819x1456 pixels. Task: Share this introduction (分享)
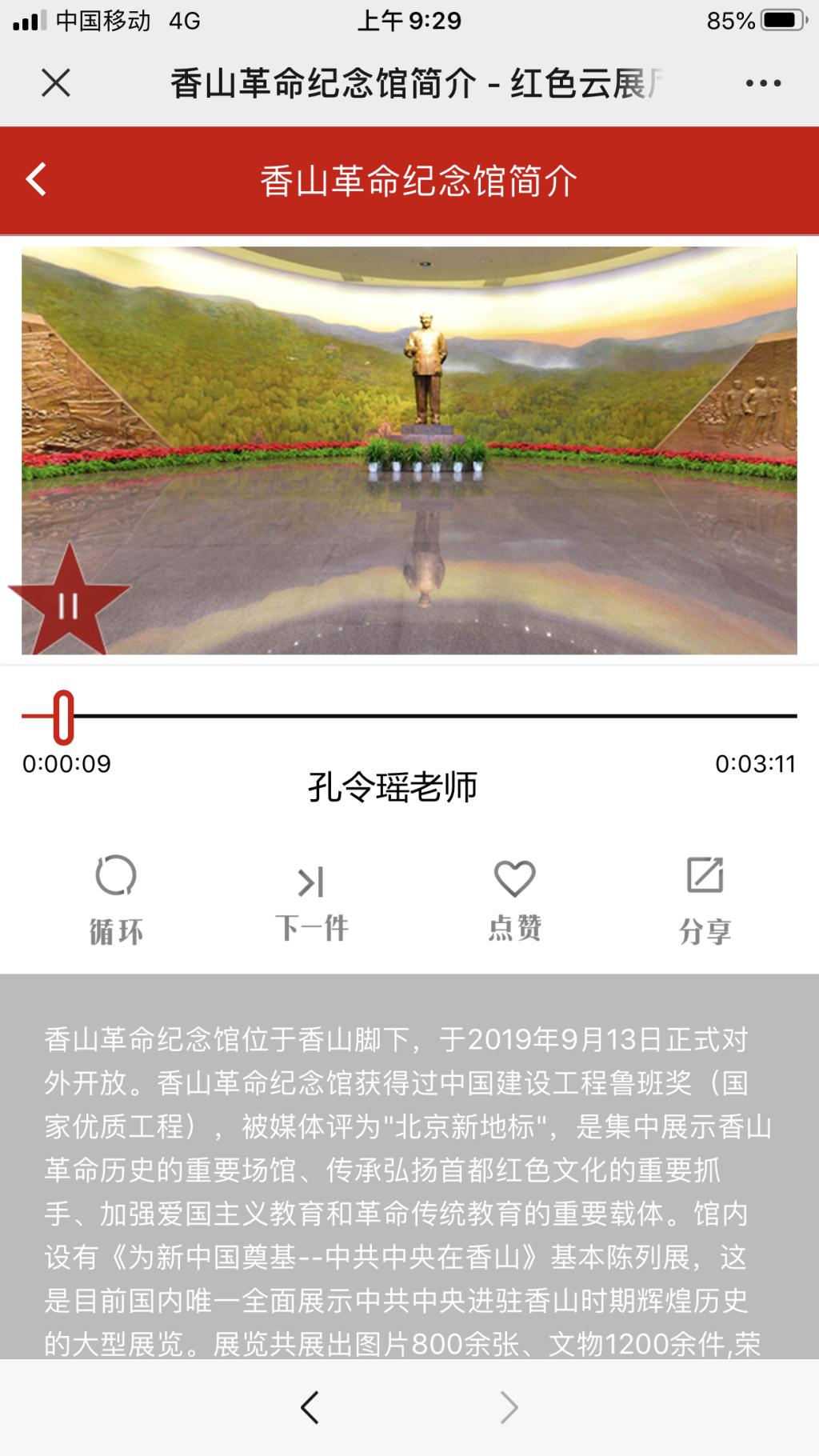coord(705,899)
